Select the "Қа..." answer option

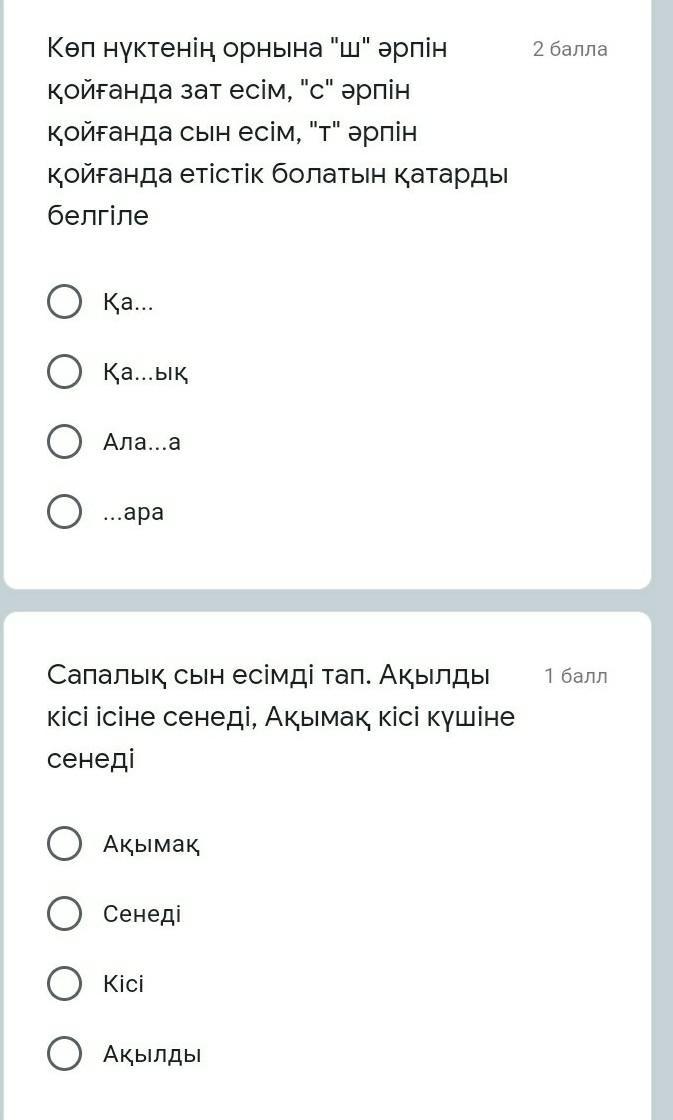click(64, 303)
